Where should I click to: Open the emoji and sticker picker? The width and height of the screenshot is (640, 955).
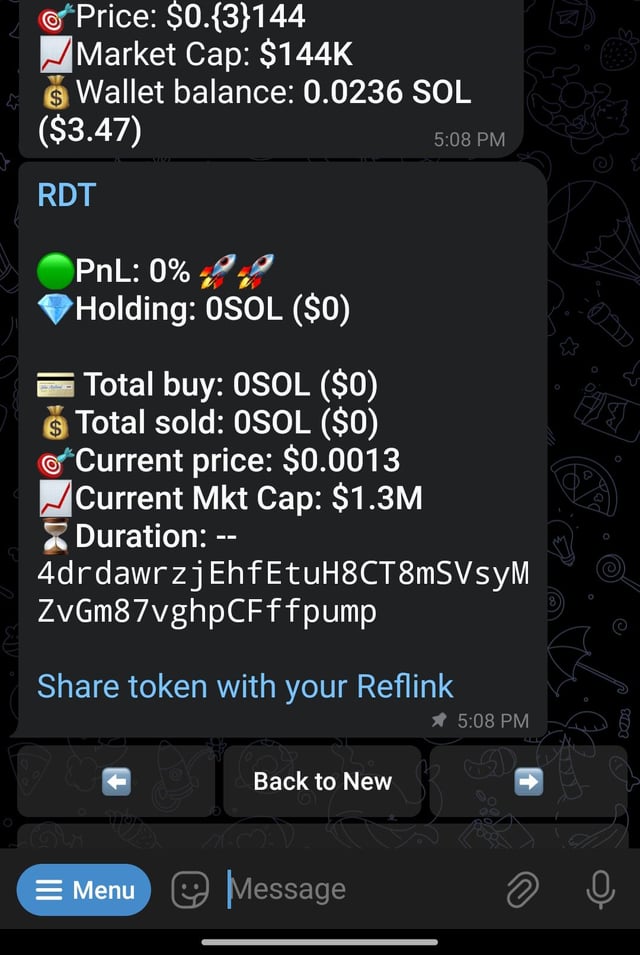(x=190, y=889)
